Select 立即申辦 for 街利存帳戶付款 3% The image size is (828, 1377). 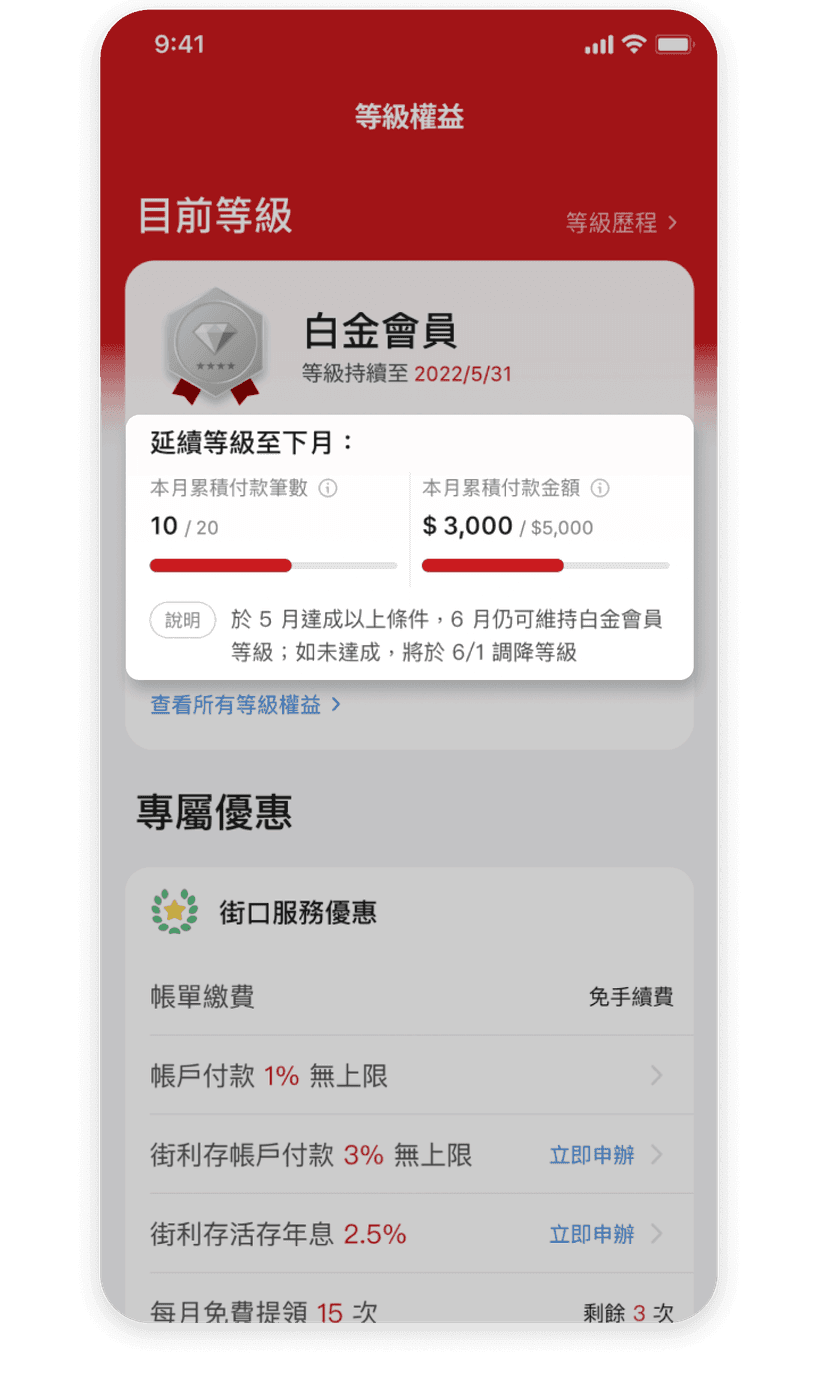593,1155
